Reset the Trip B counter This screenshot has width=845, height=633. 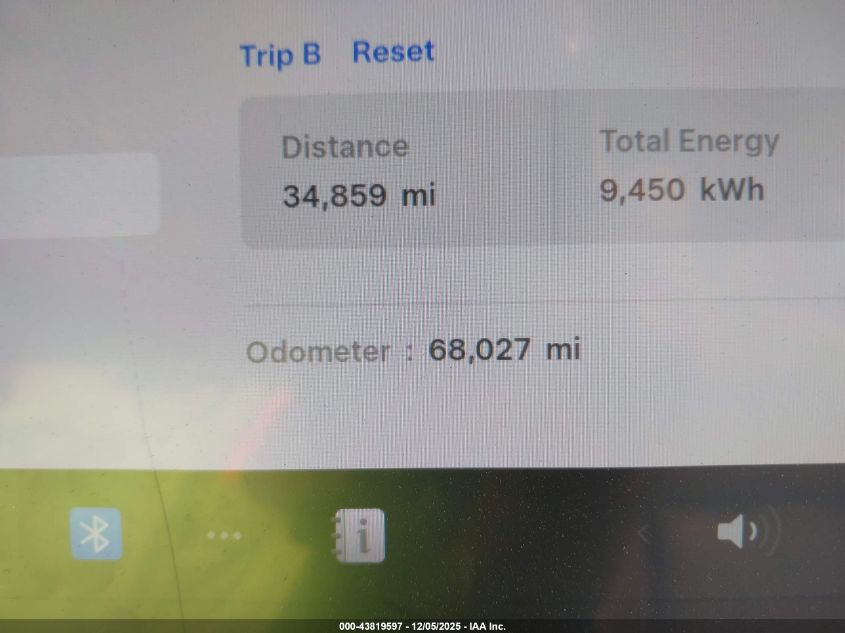(393, 52)
